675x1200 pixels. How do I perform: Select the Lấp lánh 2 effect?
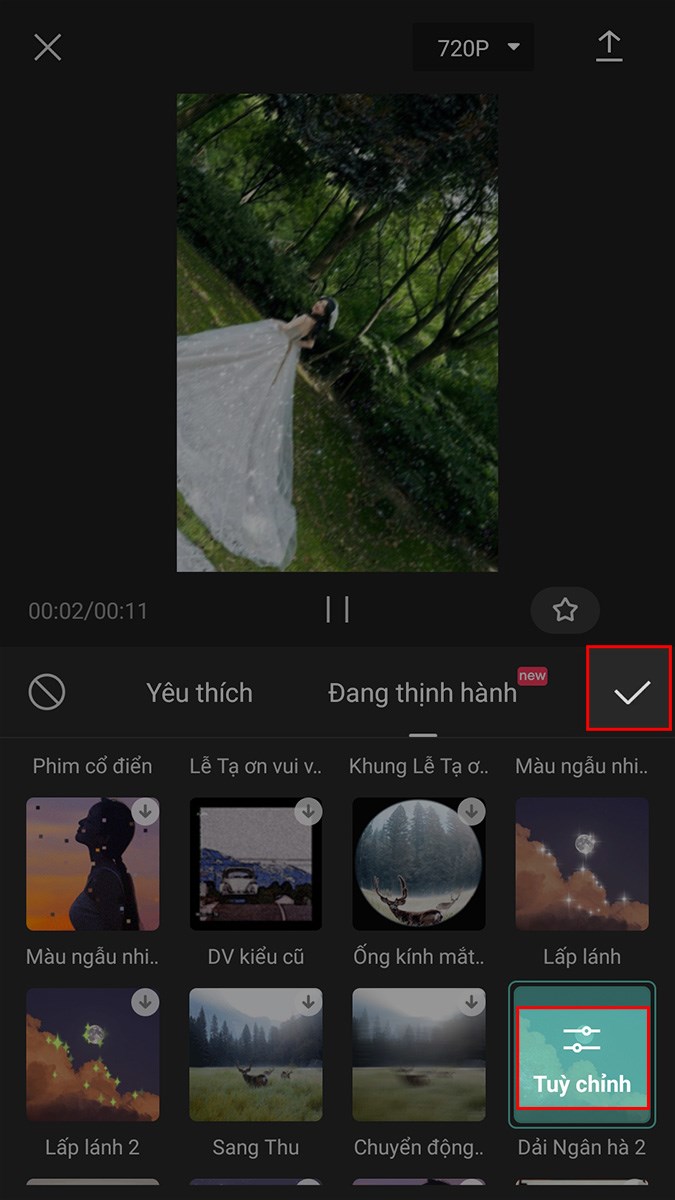pos(93,1054)
